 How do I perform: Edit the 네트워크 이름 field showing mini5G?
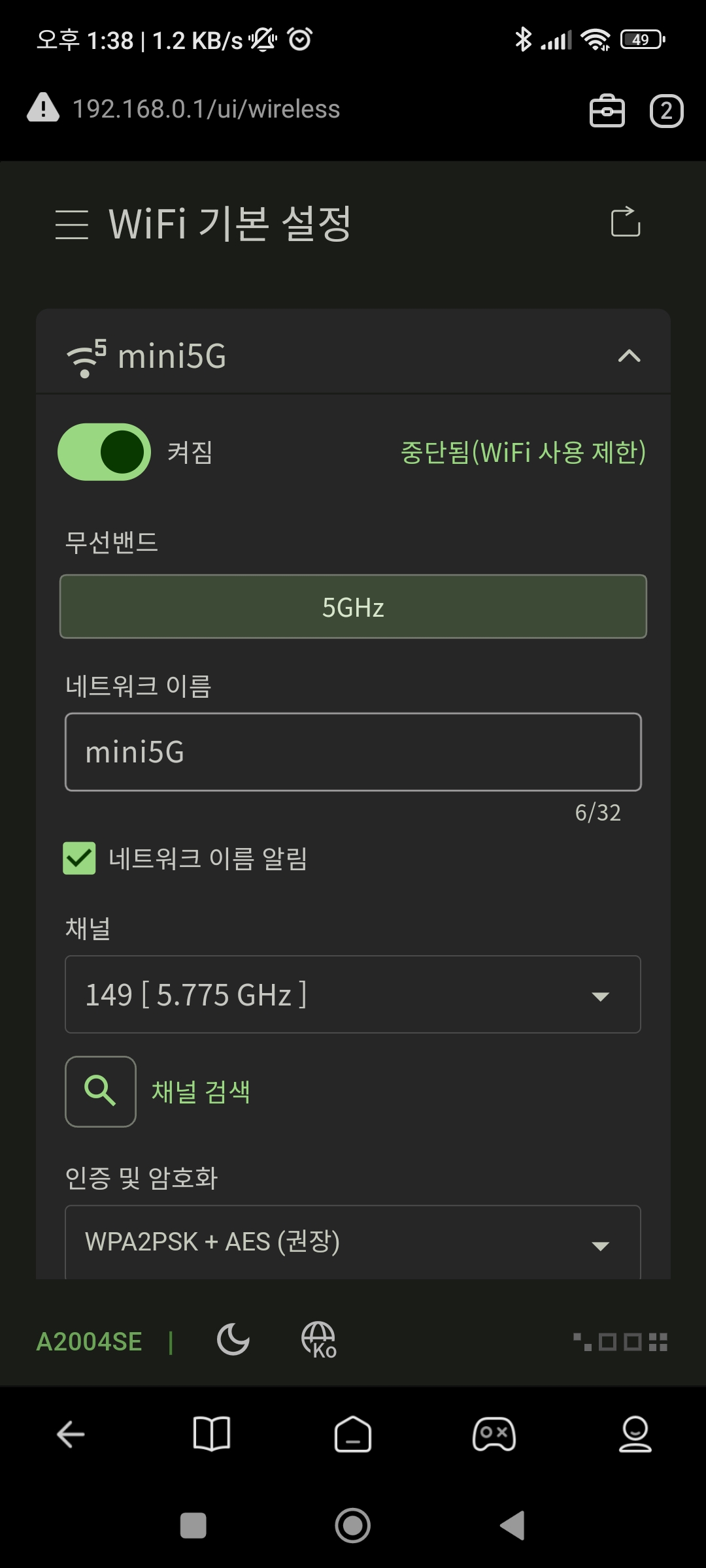353,752
